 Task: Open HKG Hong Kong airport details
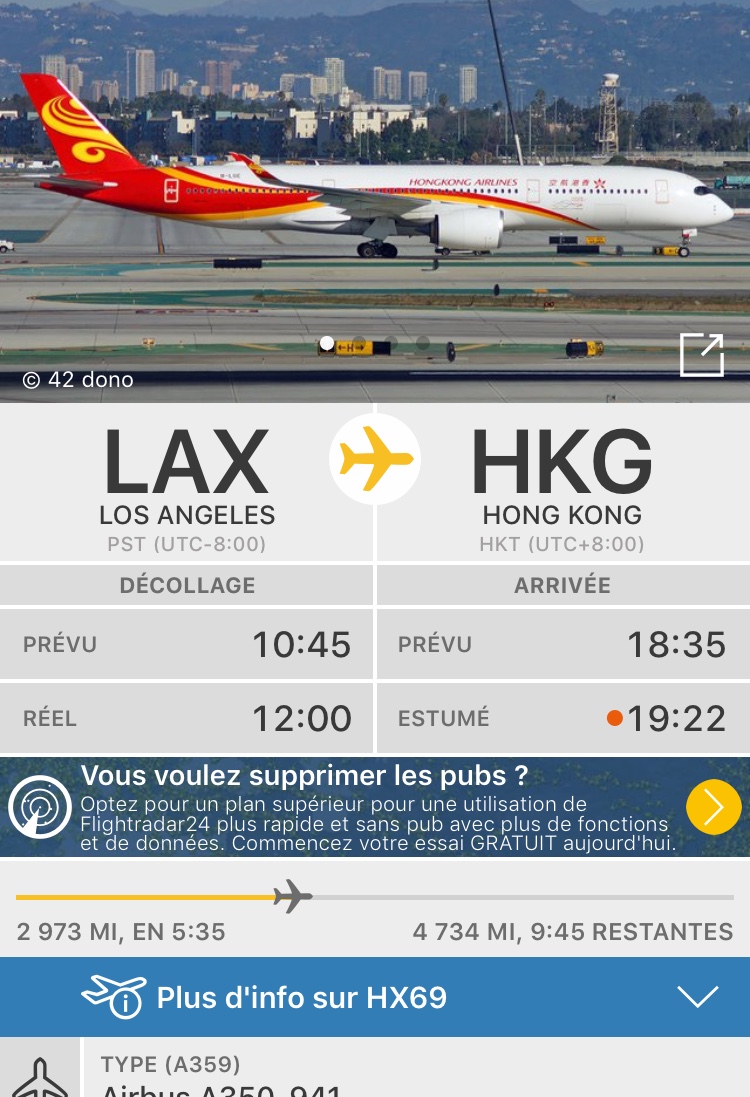coord(562,485)
